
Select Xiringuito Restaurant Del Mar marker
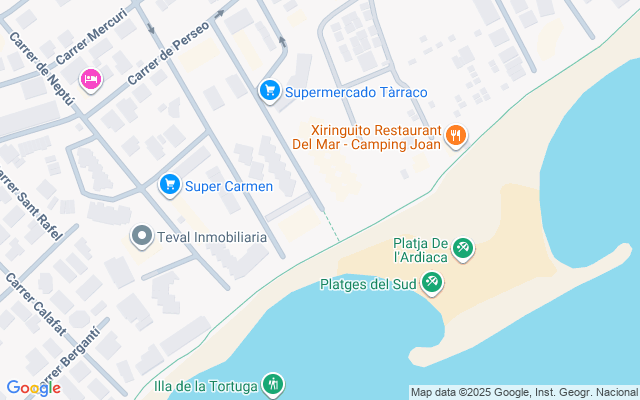[x=456, y=136]
